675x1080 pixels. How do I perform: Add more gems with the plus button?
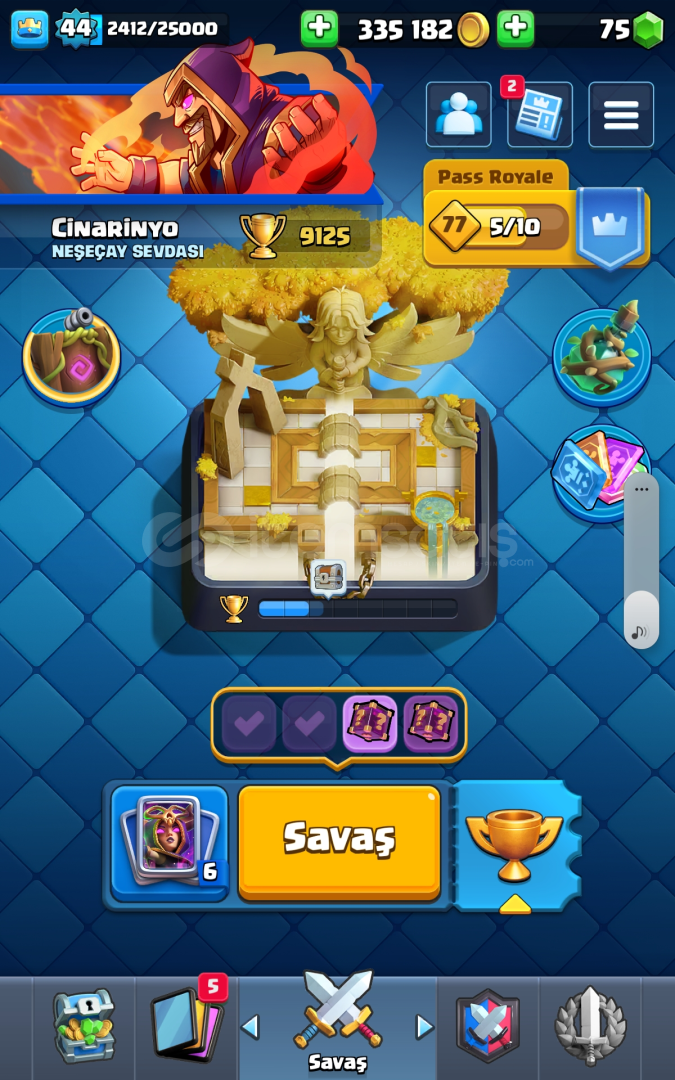(516, 29)
